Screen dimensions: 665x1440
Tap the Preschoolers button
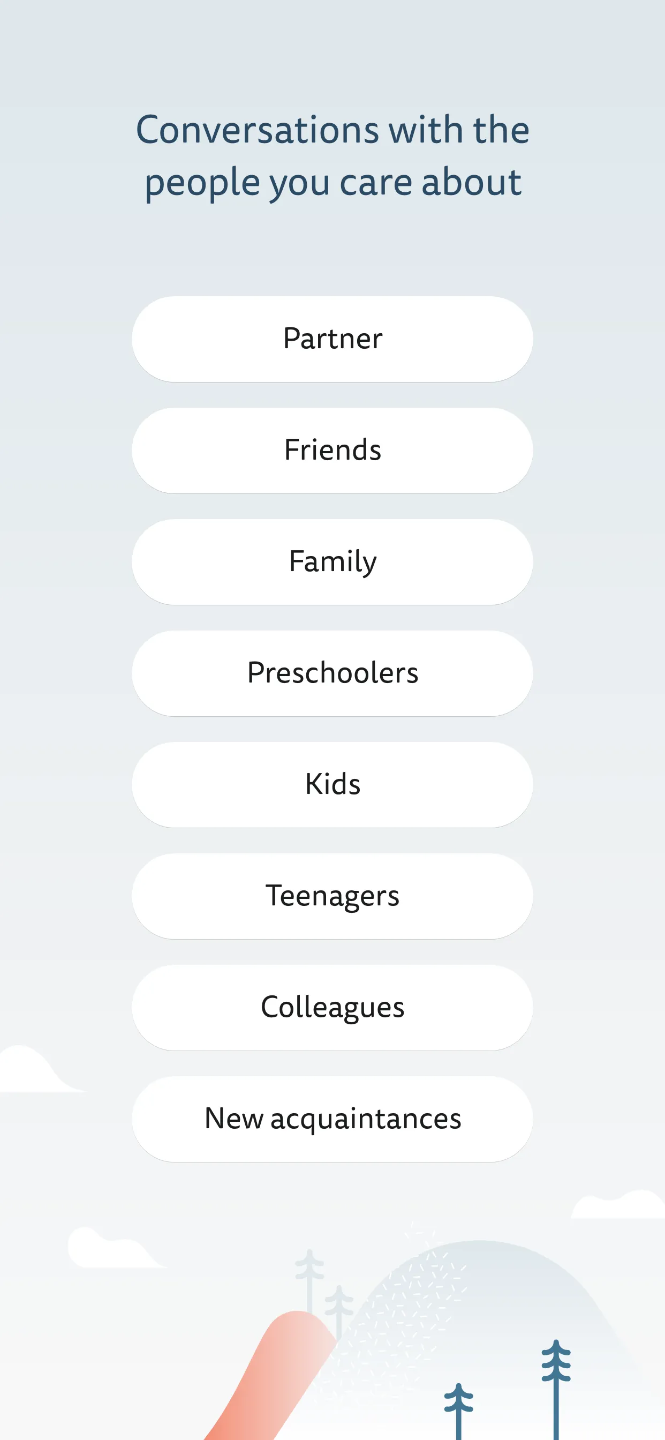coord(332,673)
